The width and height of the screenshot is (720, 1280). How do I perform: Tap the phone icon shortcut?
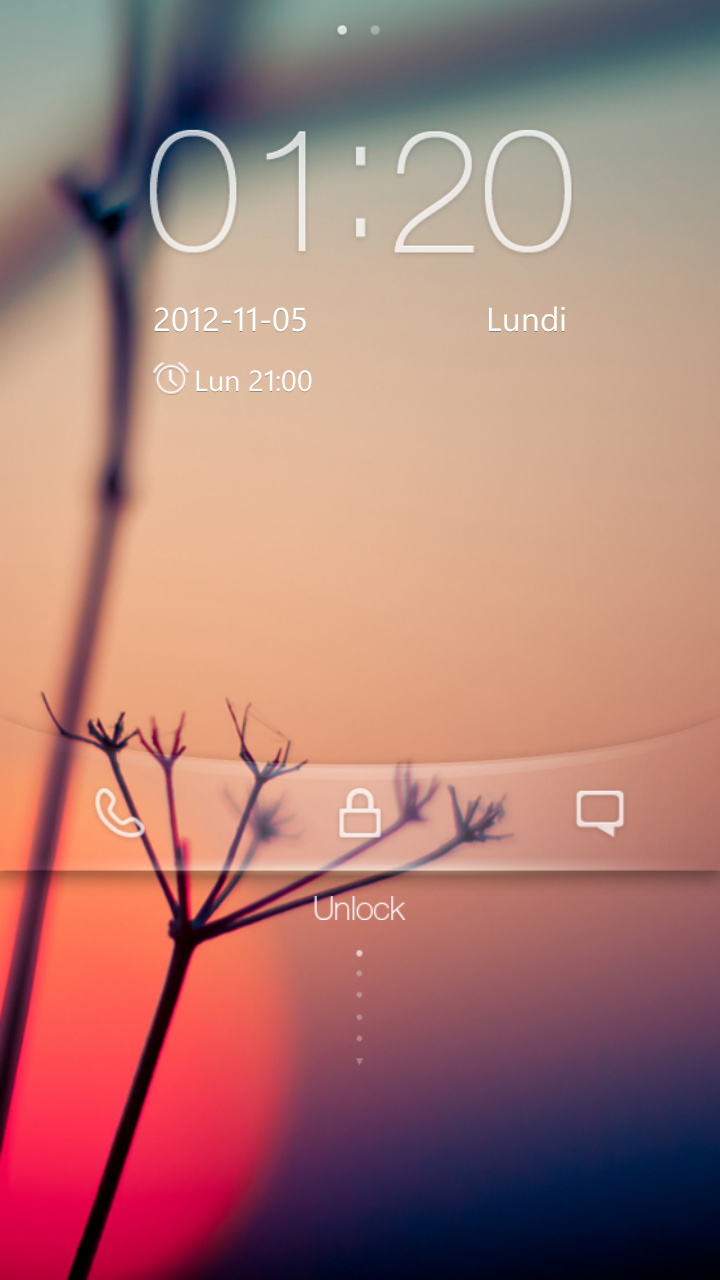(x=119, y=812)
